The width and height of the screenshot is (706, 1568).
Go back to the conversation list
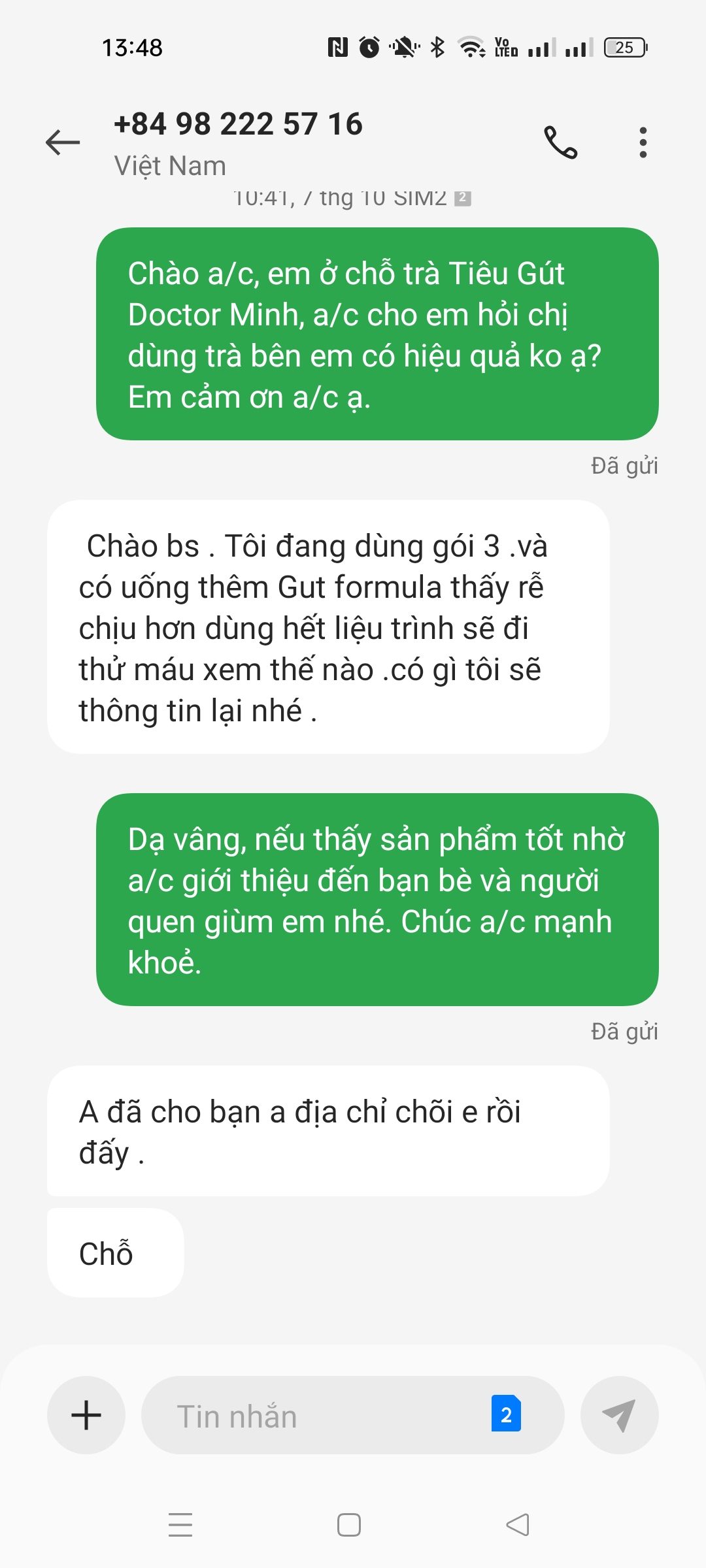click(x=63, y=142)
